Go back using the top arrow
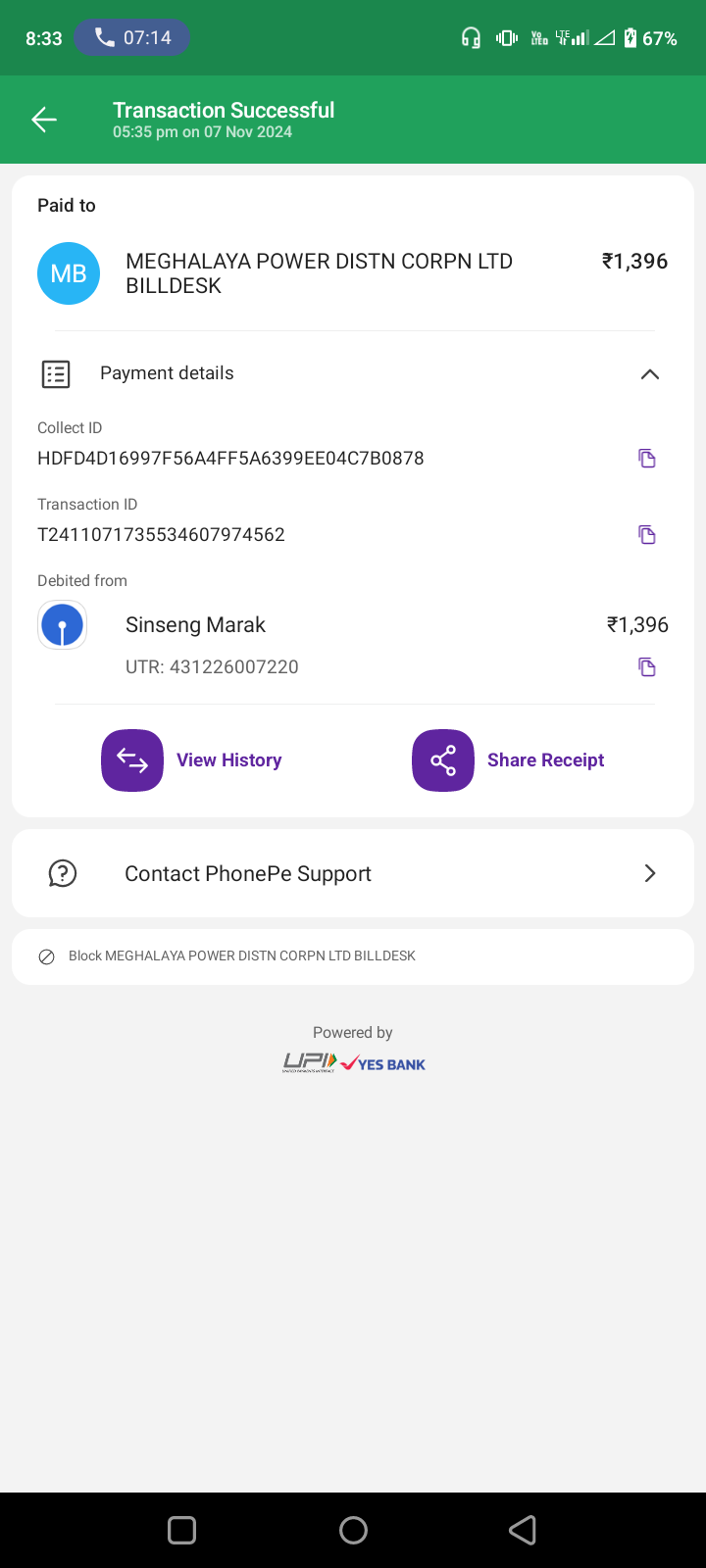This screenshot has height=1568, width=706. 44,120
